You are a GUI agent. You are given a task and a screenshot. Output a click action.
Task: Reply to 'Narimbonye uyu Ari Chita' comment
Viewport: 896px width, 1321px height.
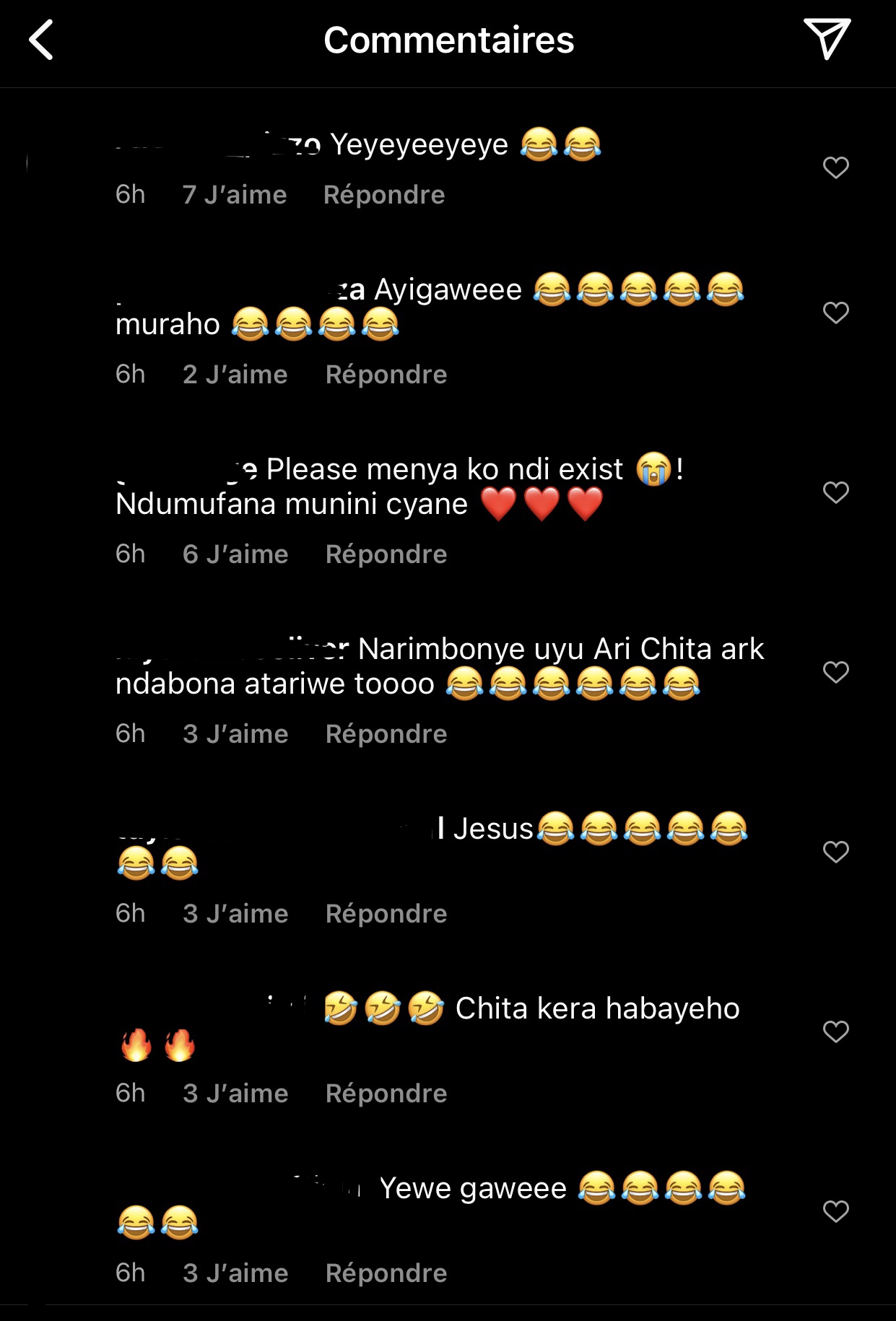tap(386, 734)
